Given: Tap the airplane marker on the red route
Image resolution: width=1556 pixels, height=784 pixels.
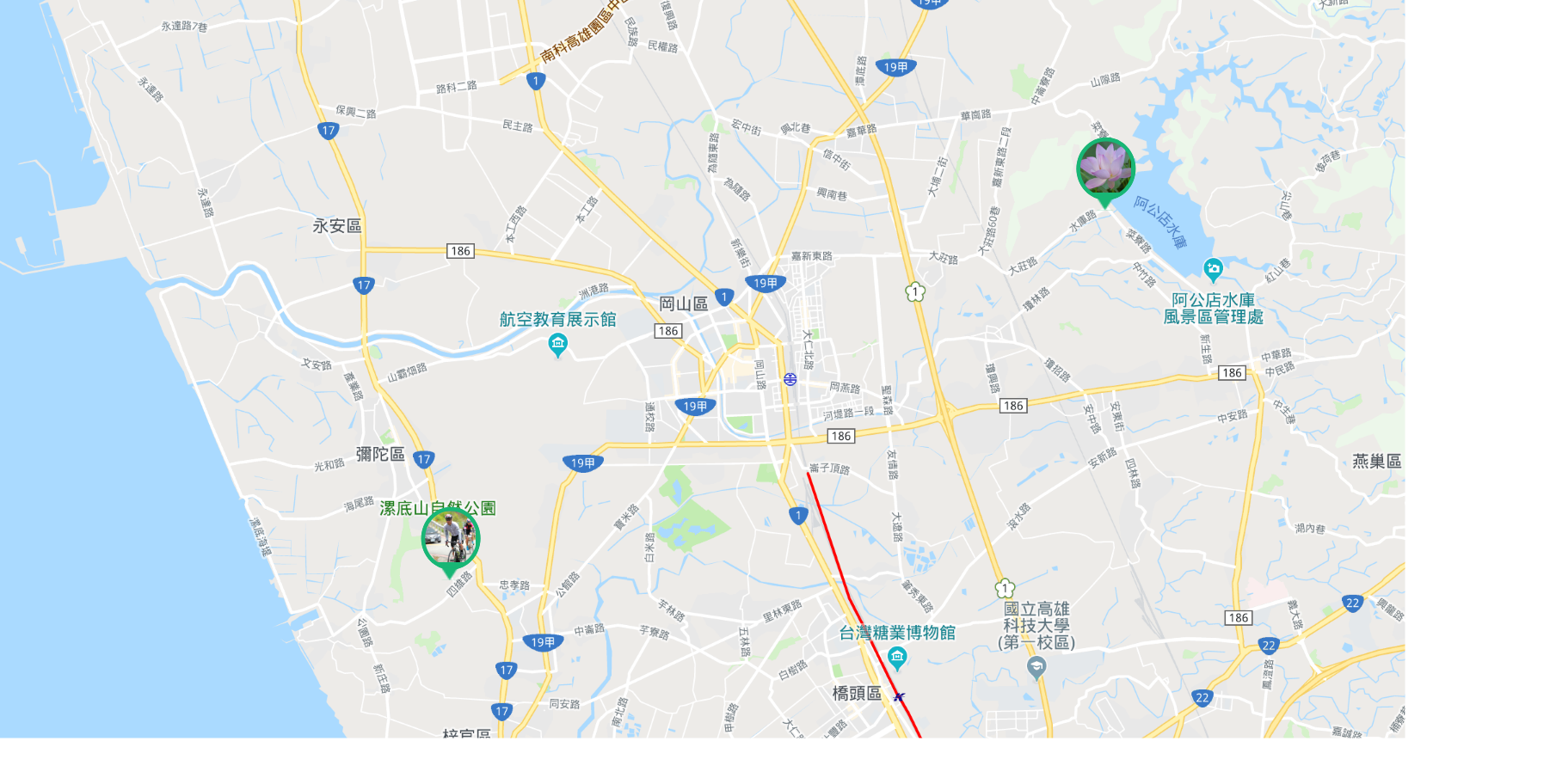Looking at the screenshot, I should (899, 696).
